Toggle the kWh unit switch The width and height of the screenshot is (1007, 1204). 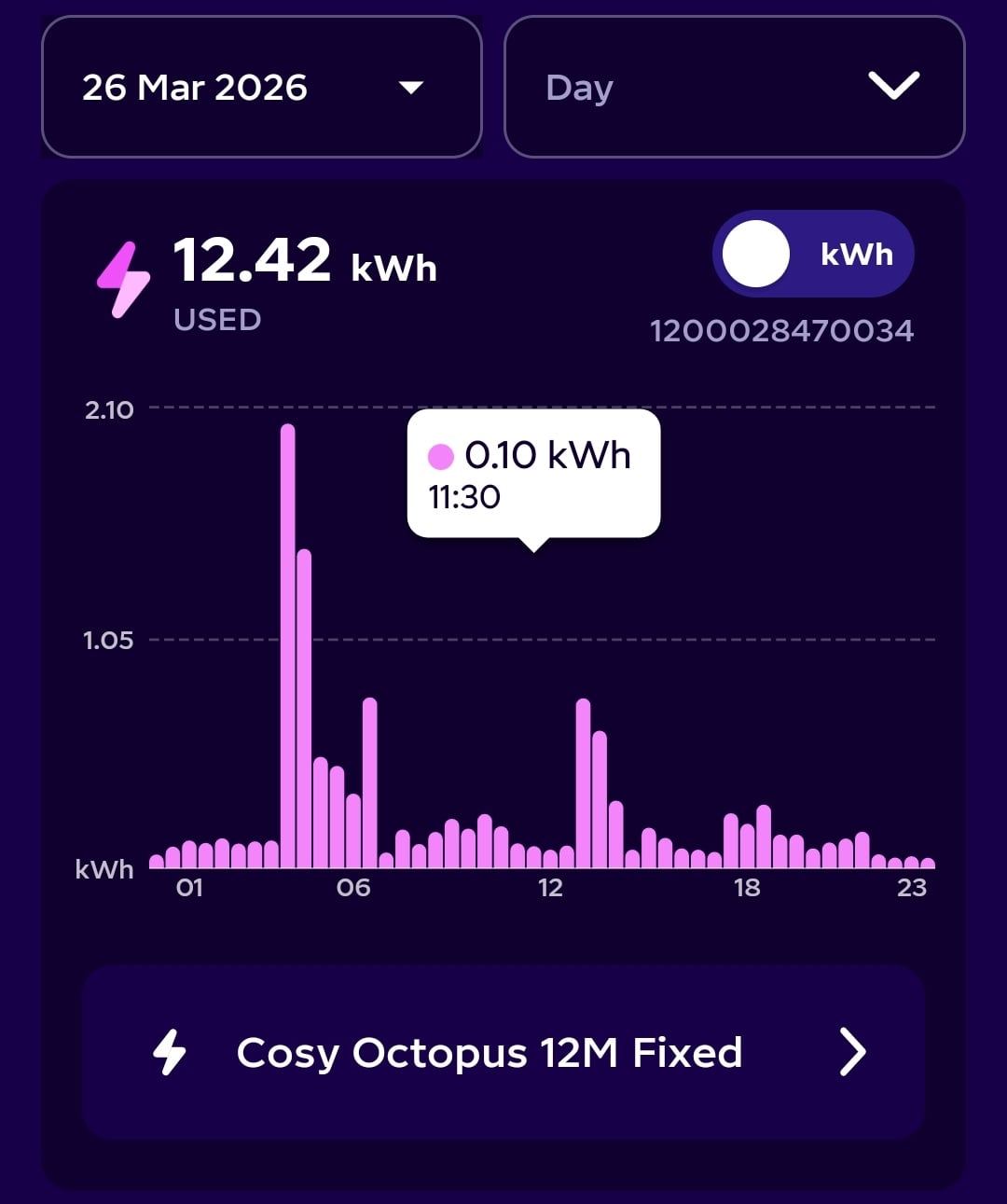(x=812, y=254)
